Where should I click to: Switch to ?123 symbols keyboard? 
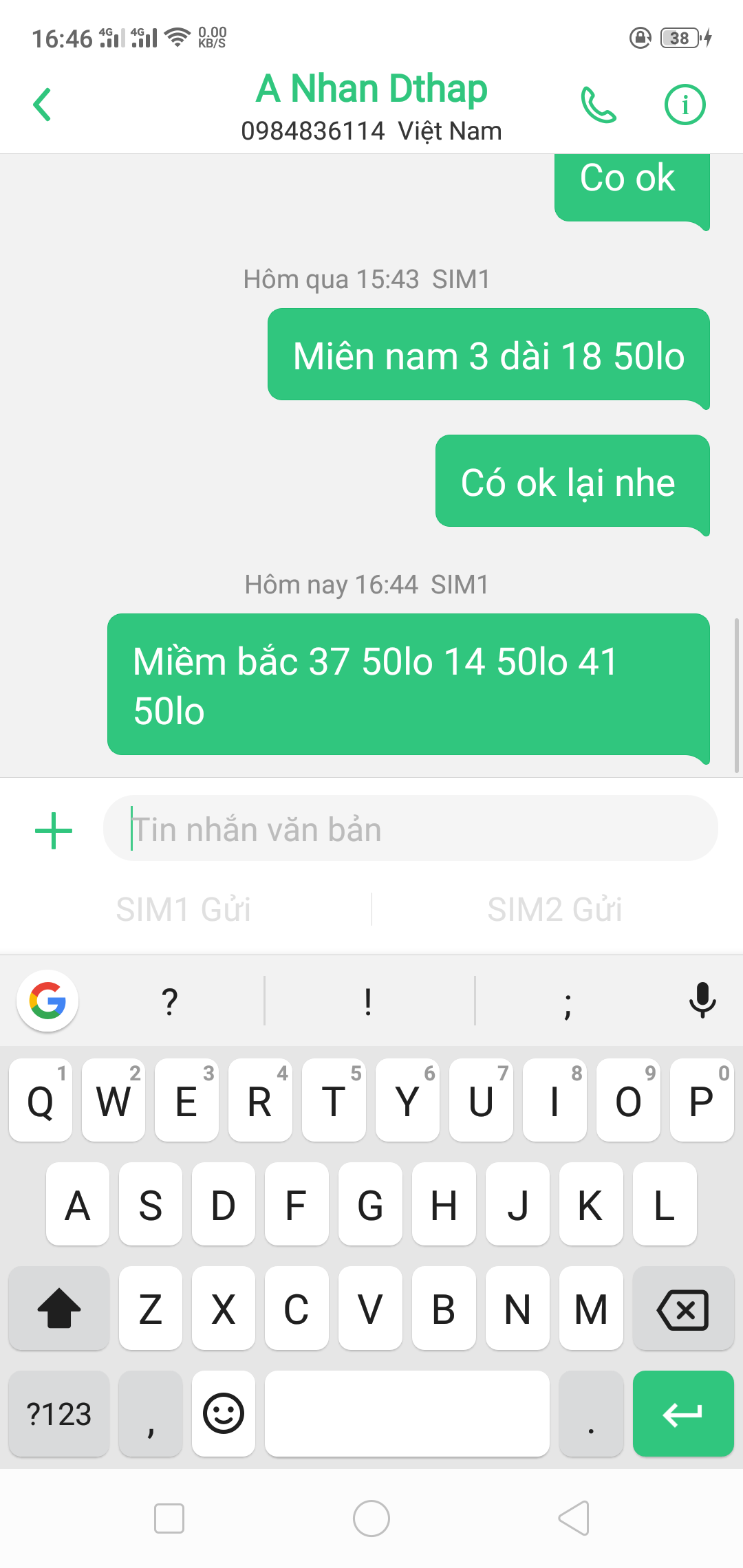click(59, 1414)
